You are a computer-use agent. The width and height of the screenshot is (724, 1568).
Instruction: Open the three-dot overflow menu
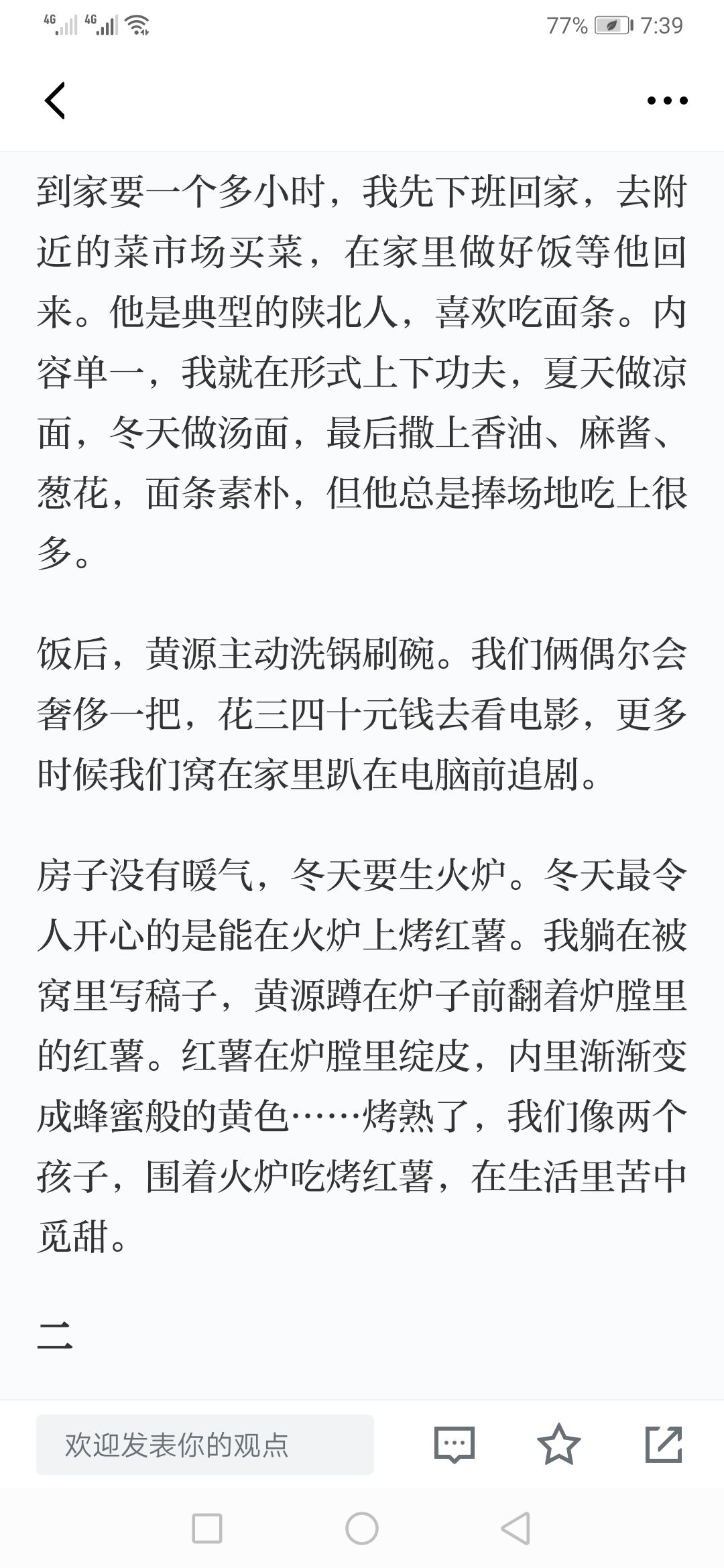click(667, 101)
